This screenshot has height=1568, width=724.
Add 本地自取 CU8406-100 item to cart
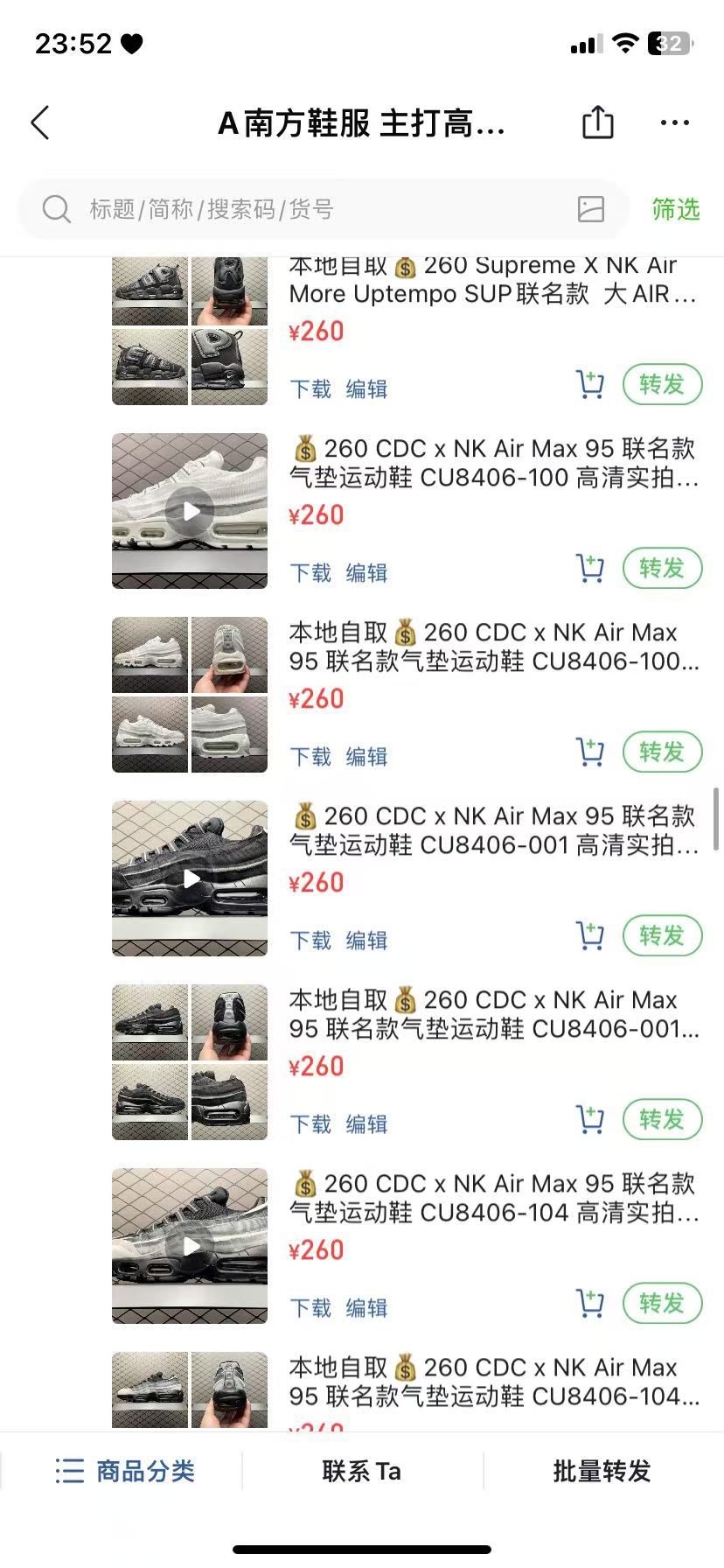coord(590,752)
